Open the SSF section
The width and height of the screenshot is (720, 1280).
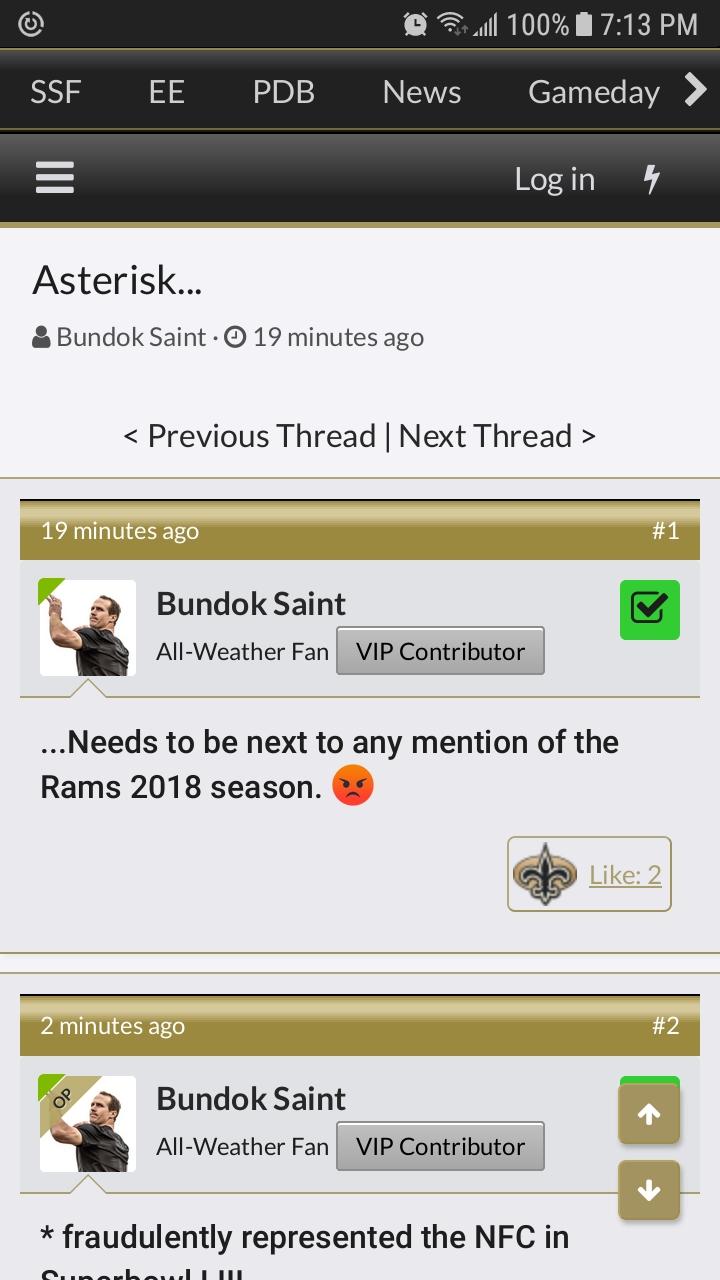pos(56,92)
